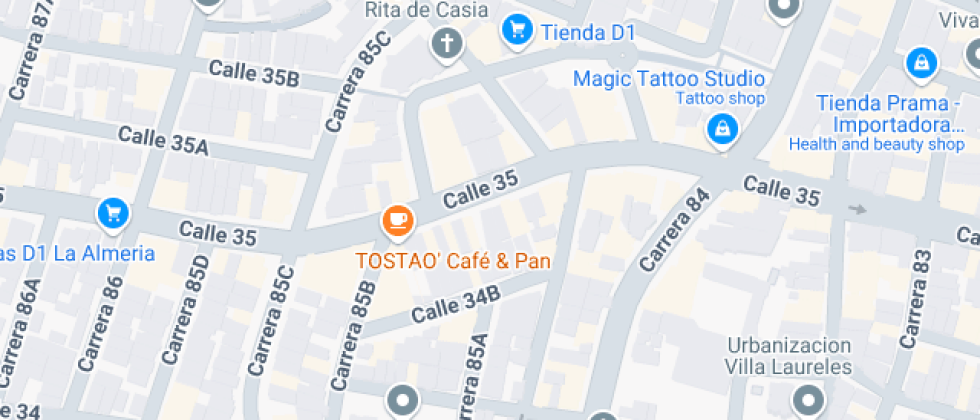The width and height of the screenshot is (980, 420).
Task: Select the D1 La Almeria store pin
Action: (113, 215)
